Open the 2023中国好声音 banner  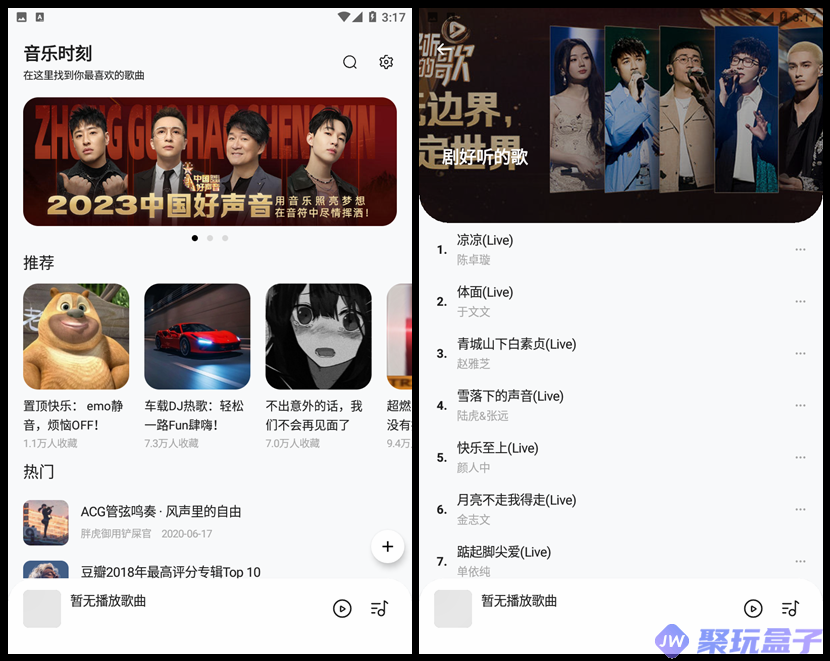210,161
